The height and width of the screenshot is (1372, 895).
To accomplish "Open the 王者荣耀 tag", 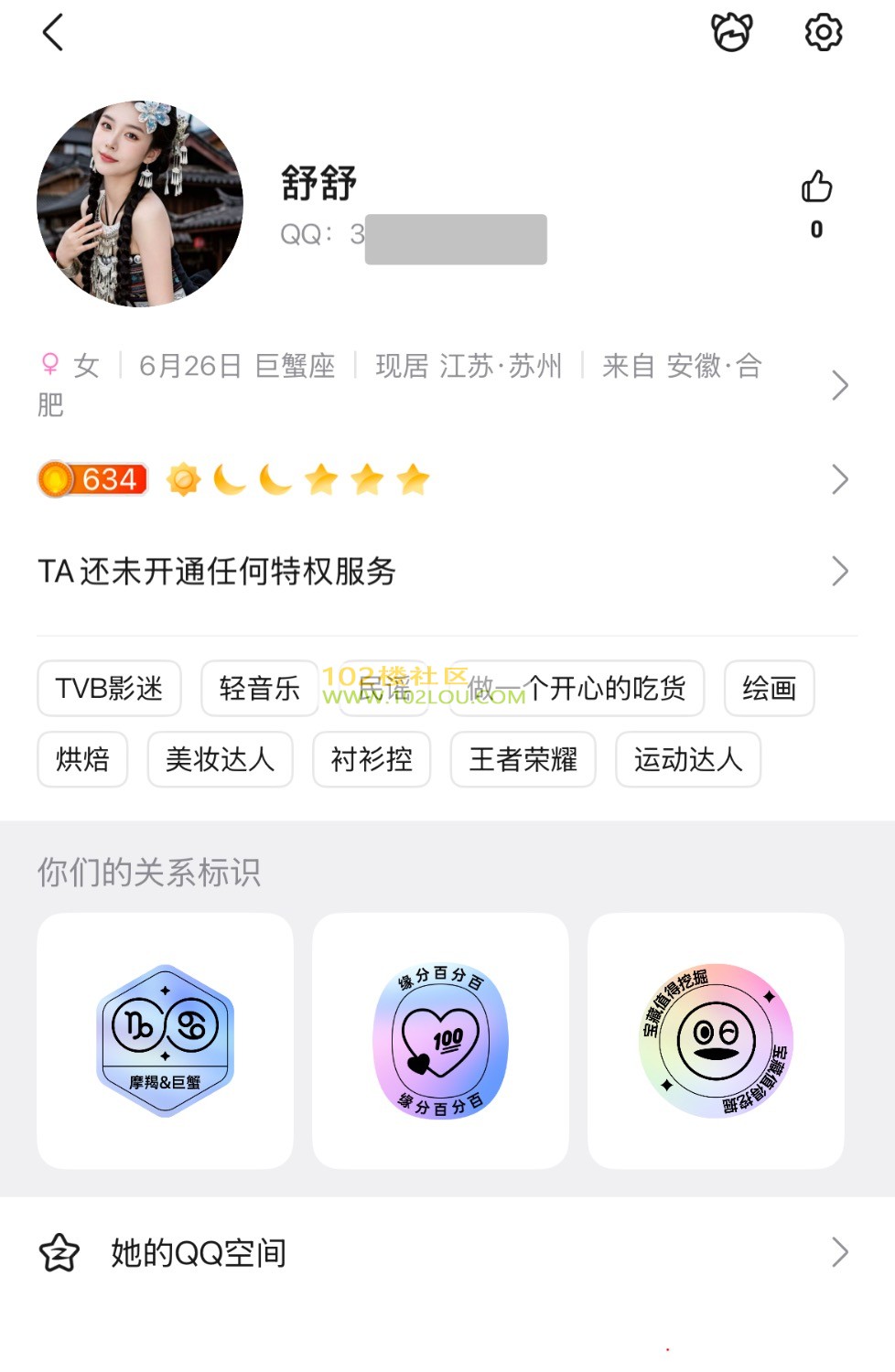I will click(x=523, y=759).
